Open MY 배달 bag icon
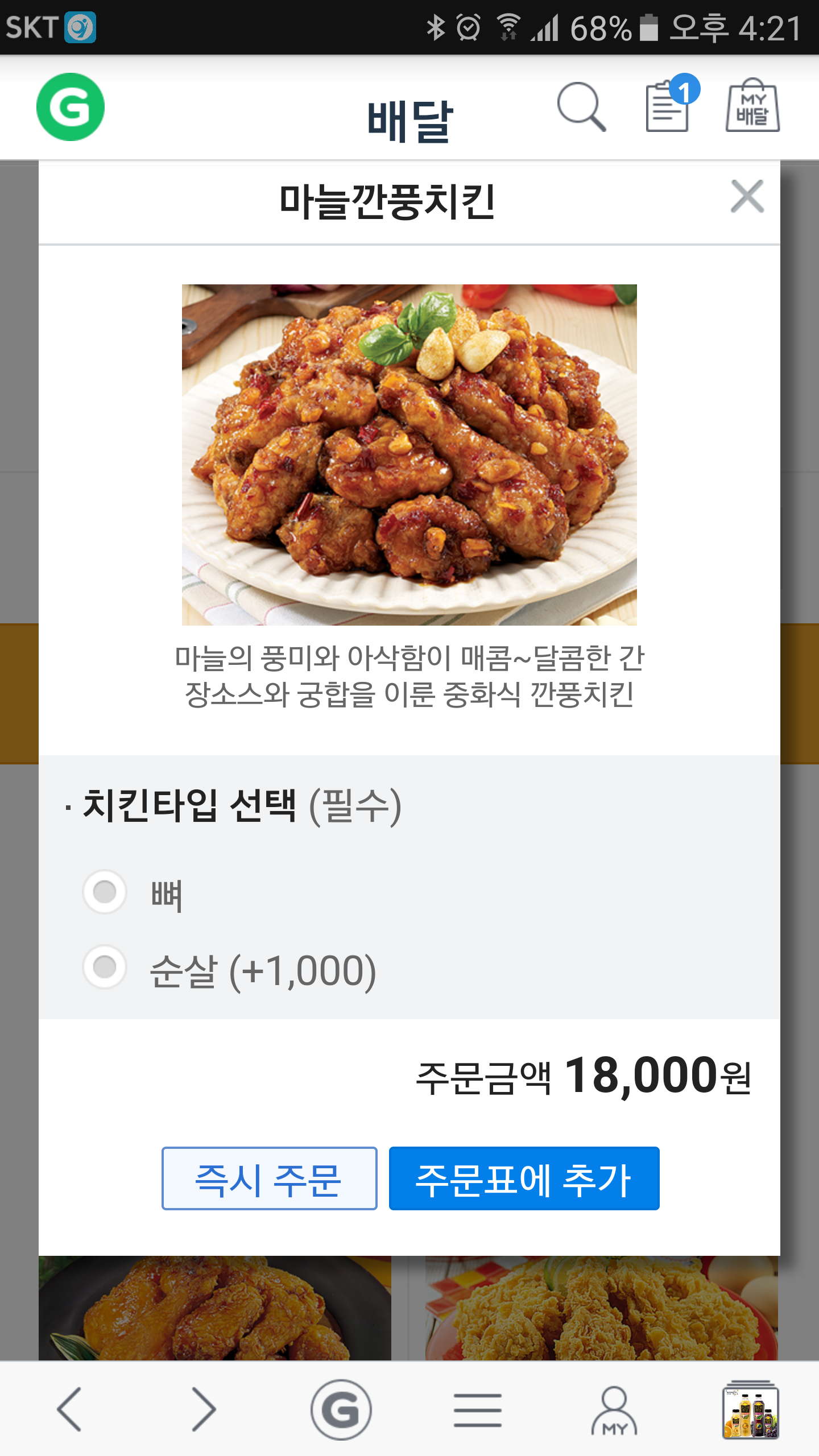Screen dimensions: 819x1456 coord(752,106)
